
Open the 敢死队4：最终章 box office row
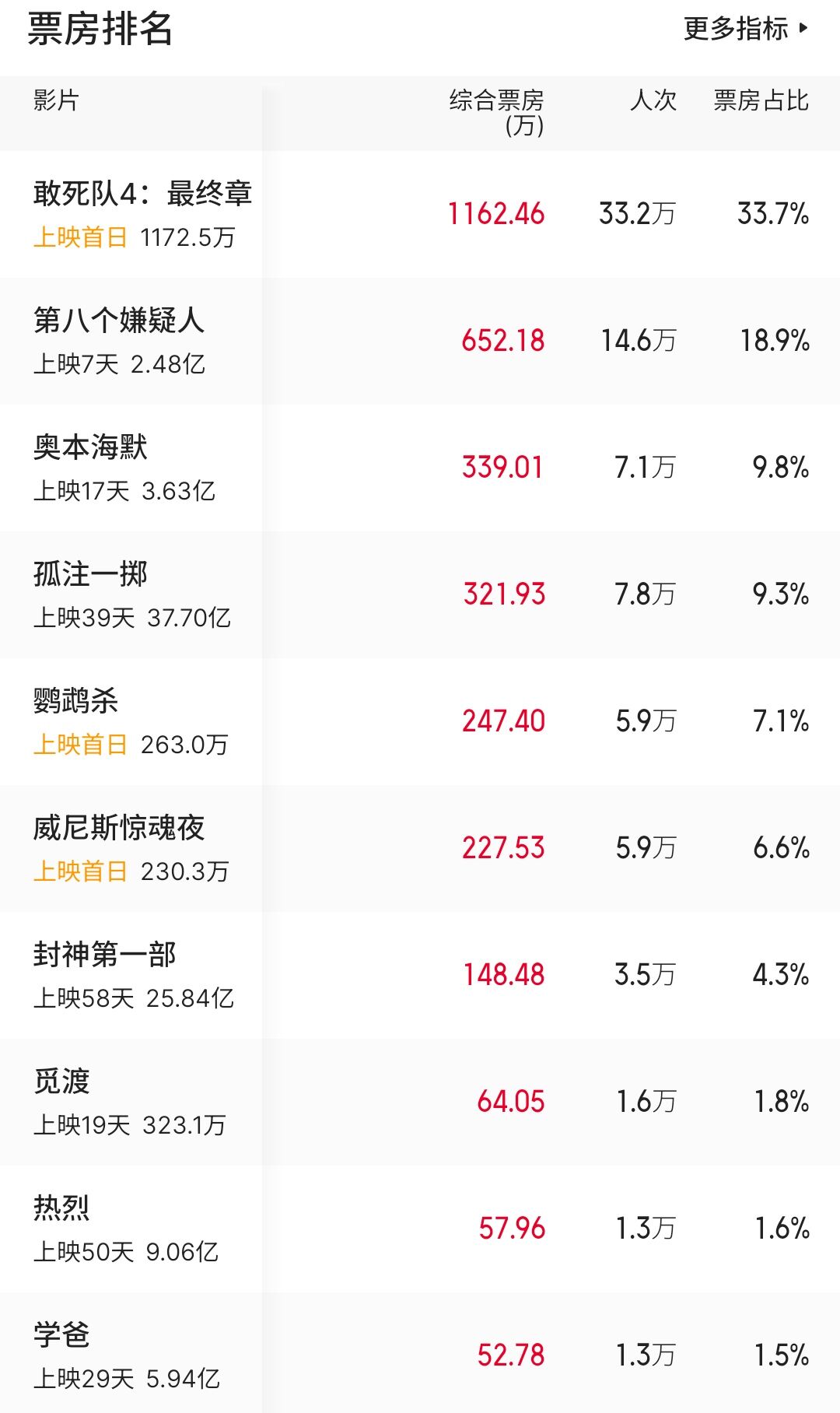[x=420, y=214]
